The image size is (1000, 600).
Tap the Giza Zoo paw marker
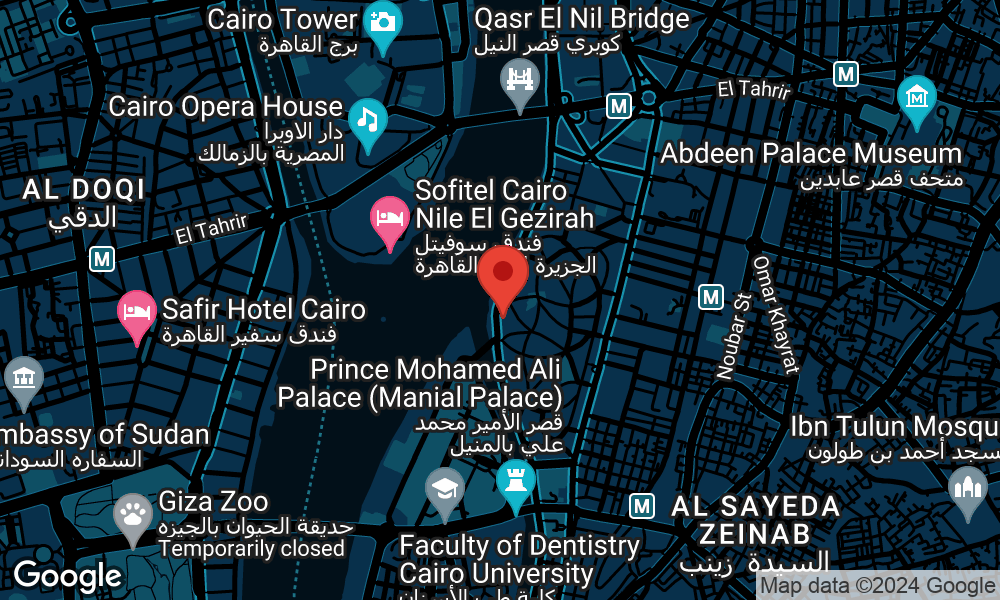(133, 515)
